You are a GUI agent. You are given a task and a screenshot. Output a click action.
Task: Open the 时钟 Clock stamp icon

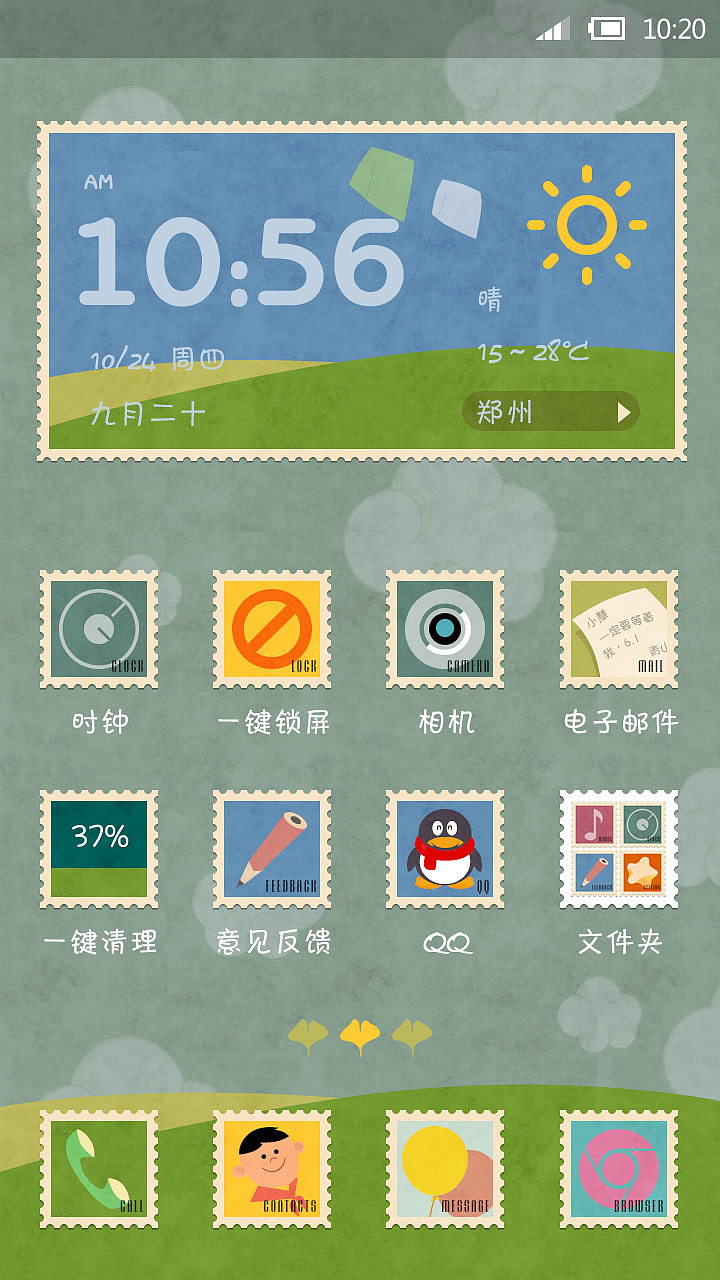click(x=97, y=628)
